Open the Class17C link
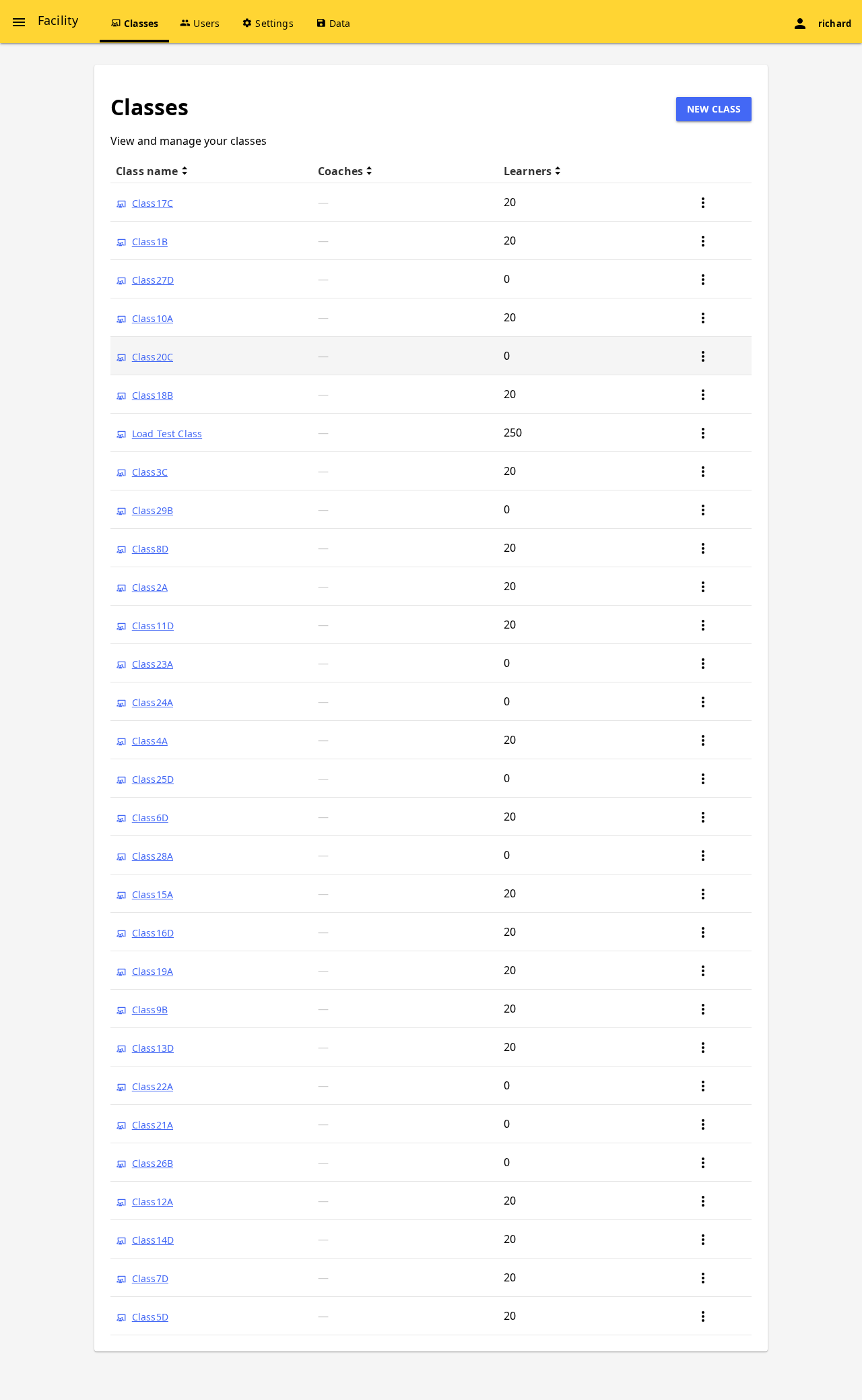 [x=152, y=203]
